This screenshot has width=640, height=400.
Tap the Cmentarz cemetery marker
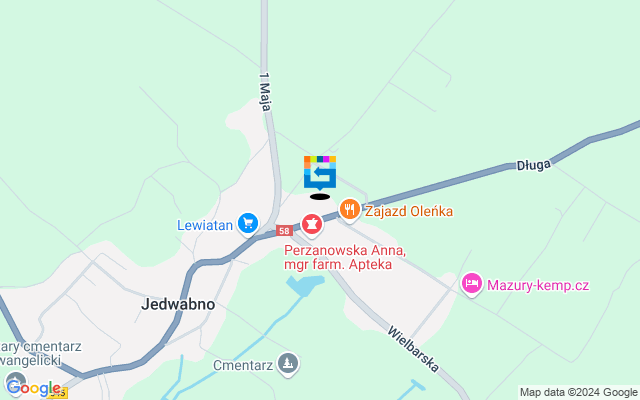coord(289,363)
